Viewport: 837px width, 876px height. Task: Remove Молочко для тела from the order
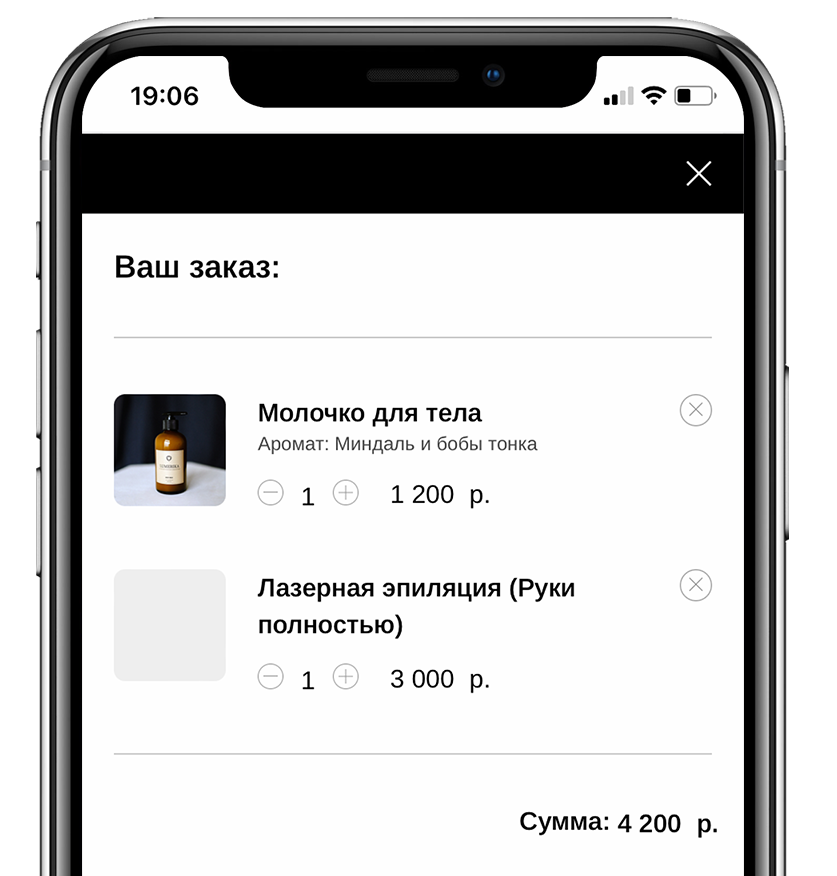695,410
